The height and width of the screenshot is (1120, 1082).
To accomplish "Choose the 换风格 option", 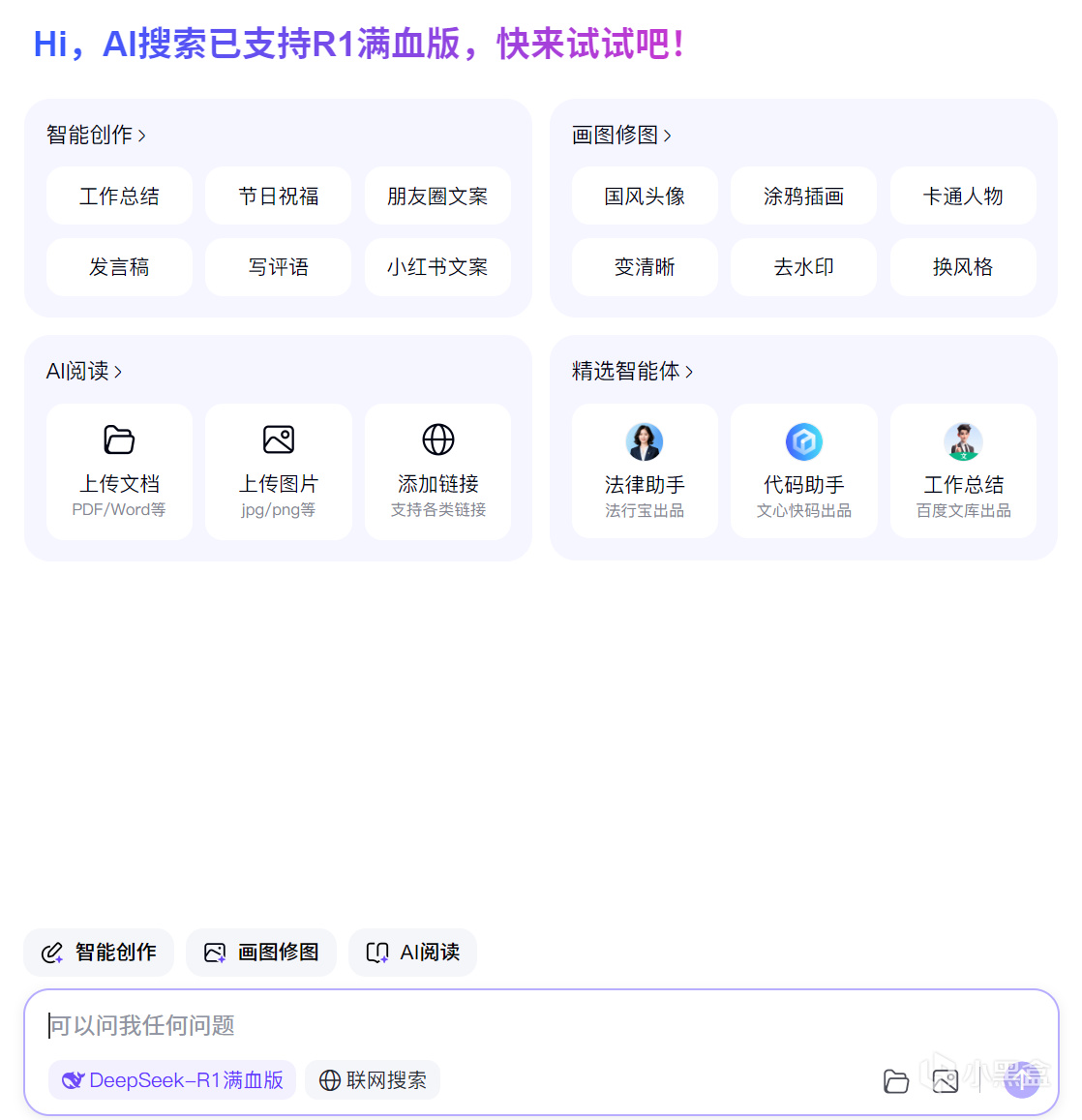I will click(963, 267).
